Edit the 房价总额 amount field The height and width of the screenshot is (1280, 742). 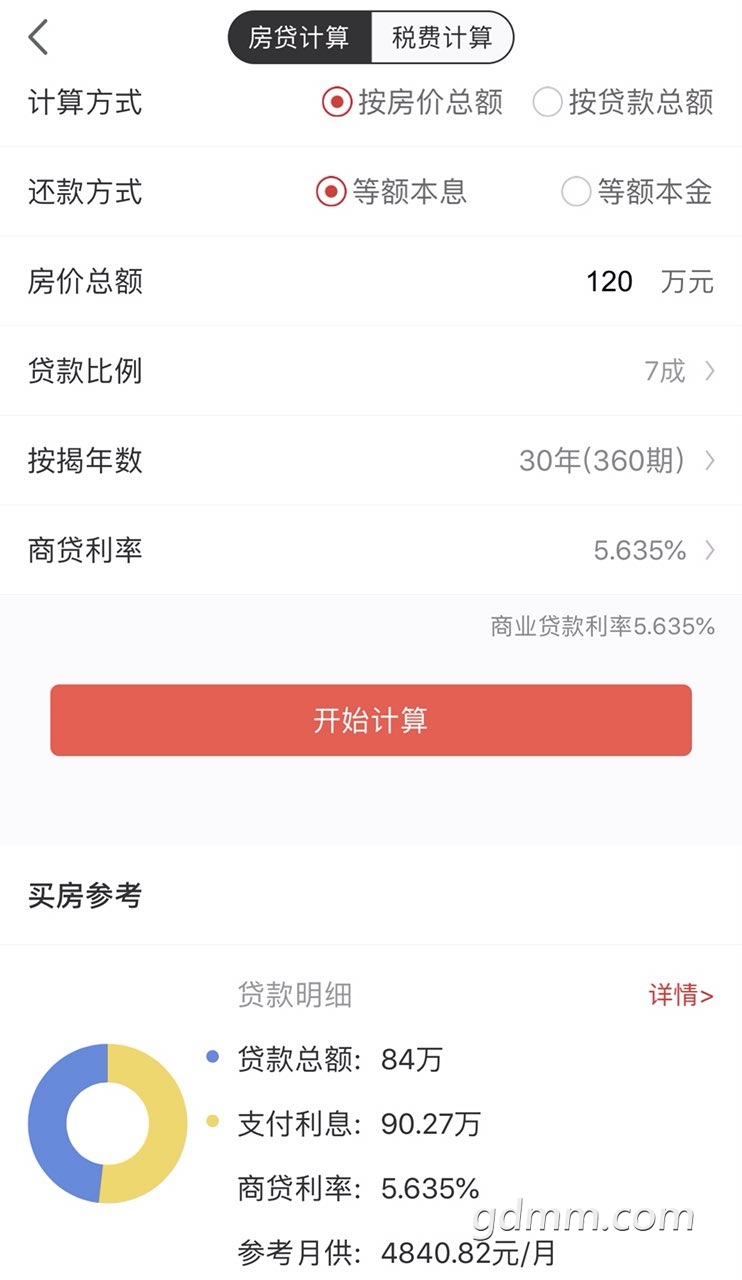pos(608,281)
